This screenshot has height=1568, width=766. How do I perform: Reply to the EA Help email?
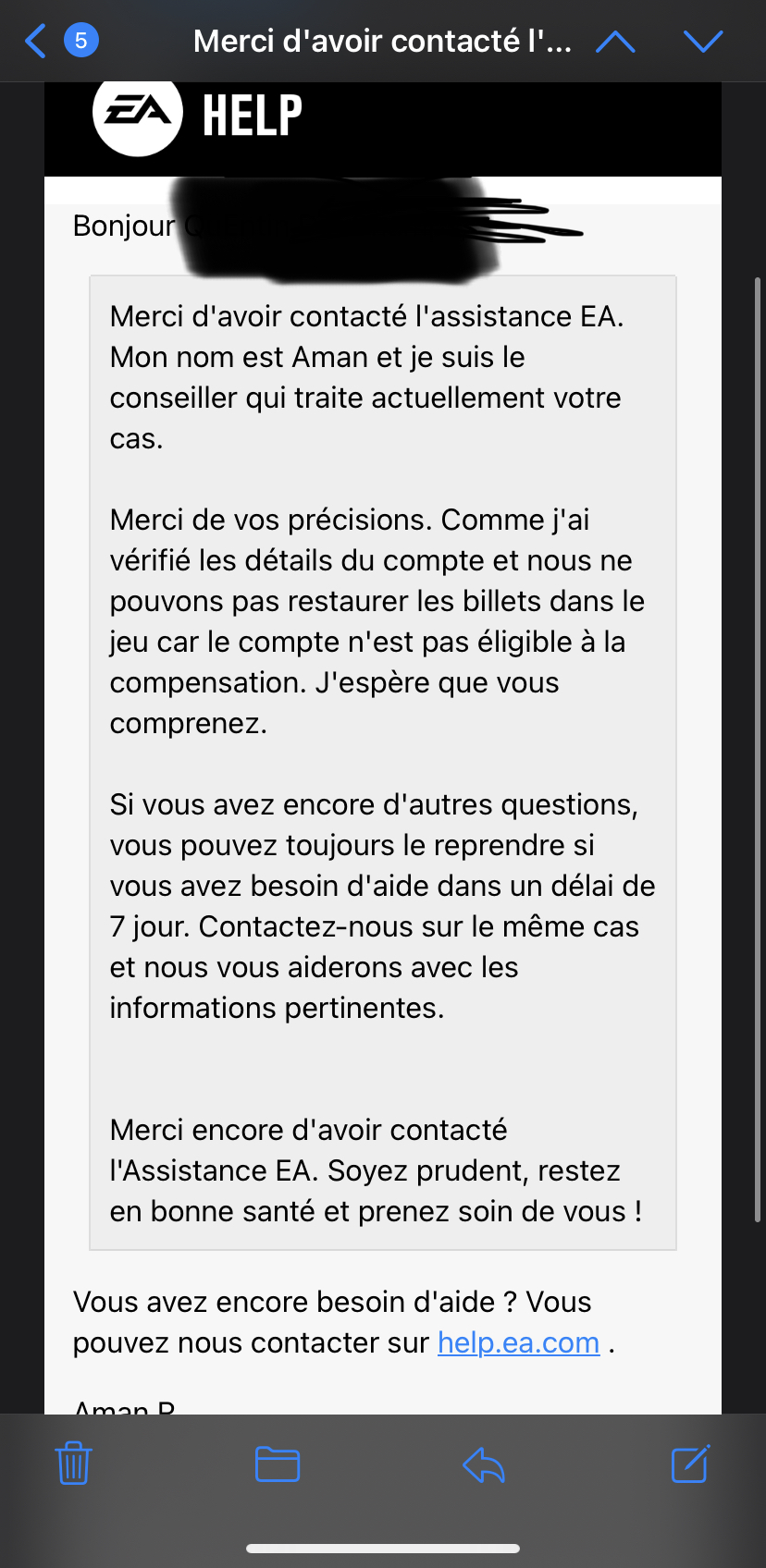click(x=483, y=1464)
